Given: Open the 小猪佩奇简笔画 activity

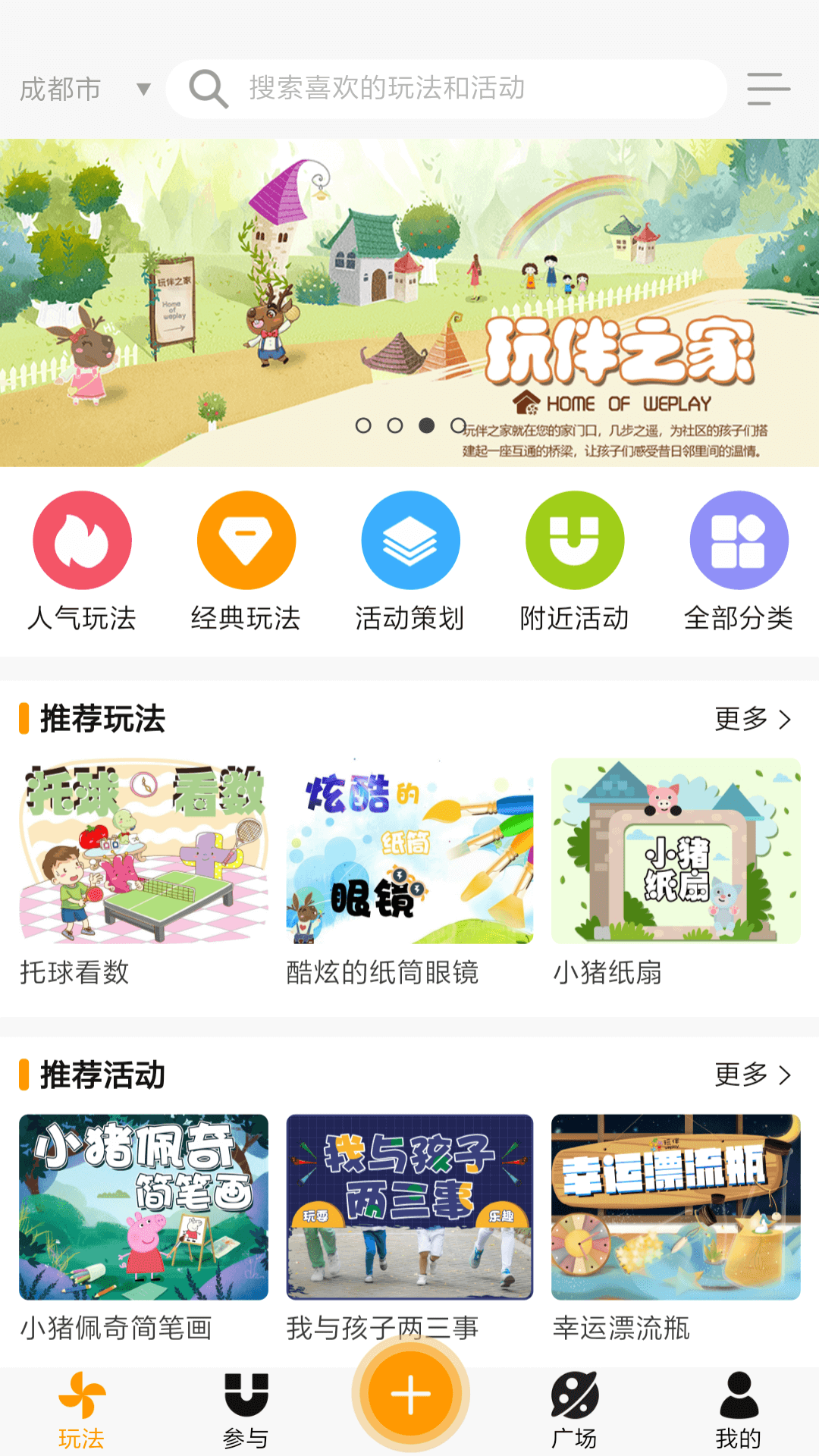Looking at the screenshot, I should pos(143,1227).
